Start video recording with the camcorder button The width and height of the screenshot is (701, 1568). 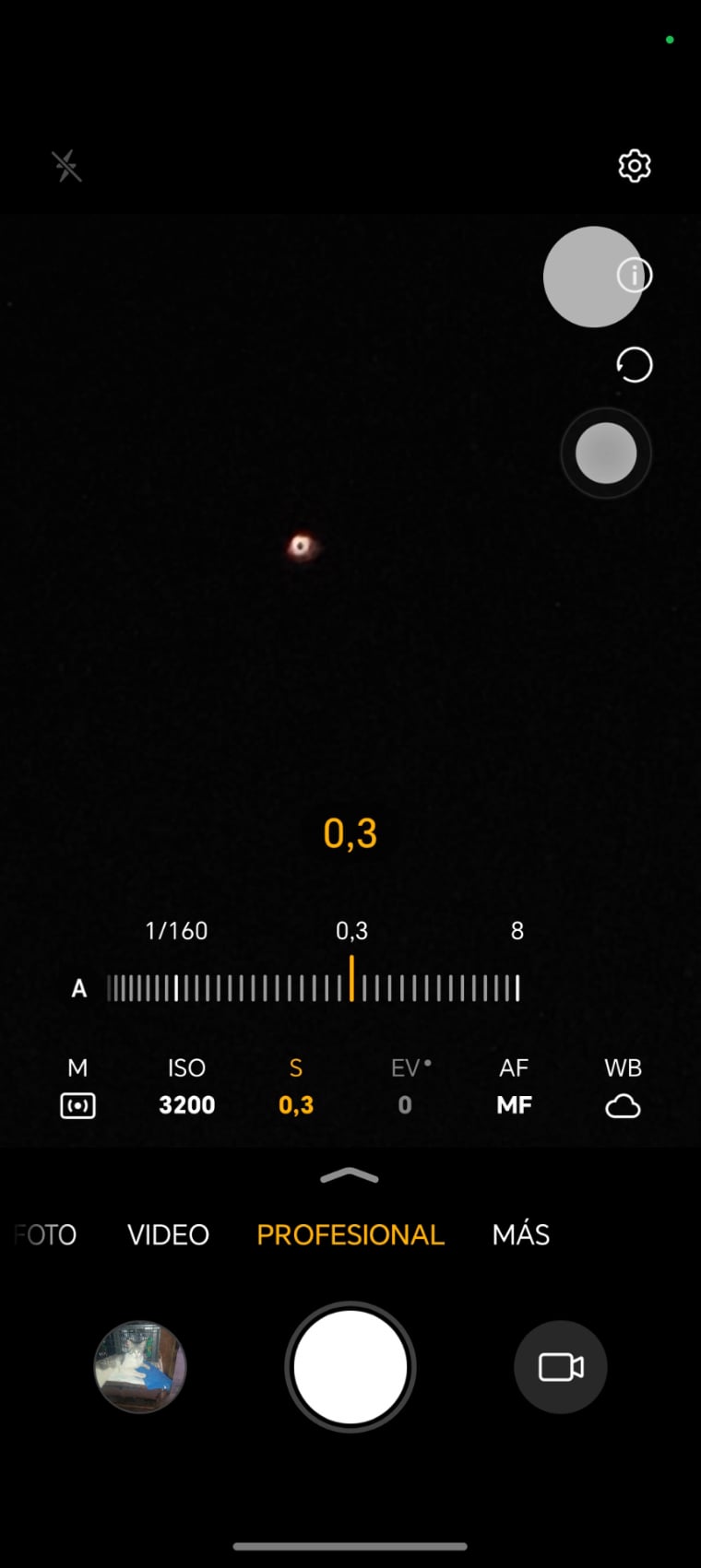click(x=561, y=1367)
